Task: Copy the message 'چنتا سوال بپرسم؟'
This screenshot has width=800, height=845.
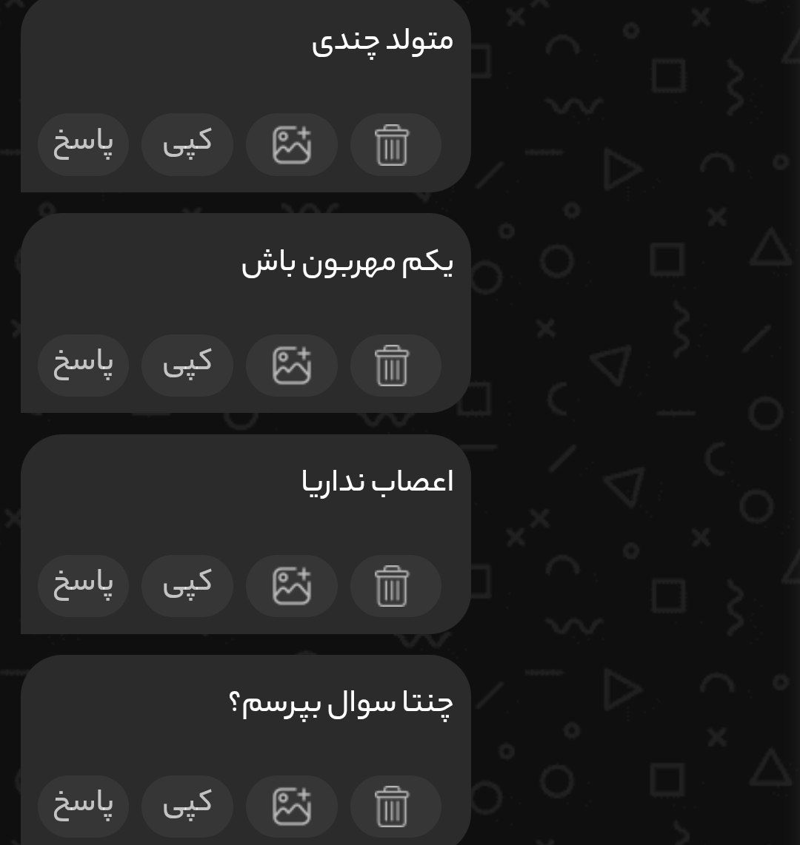Action: (187, 805)
